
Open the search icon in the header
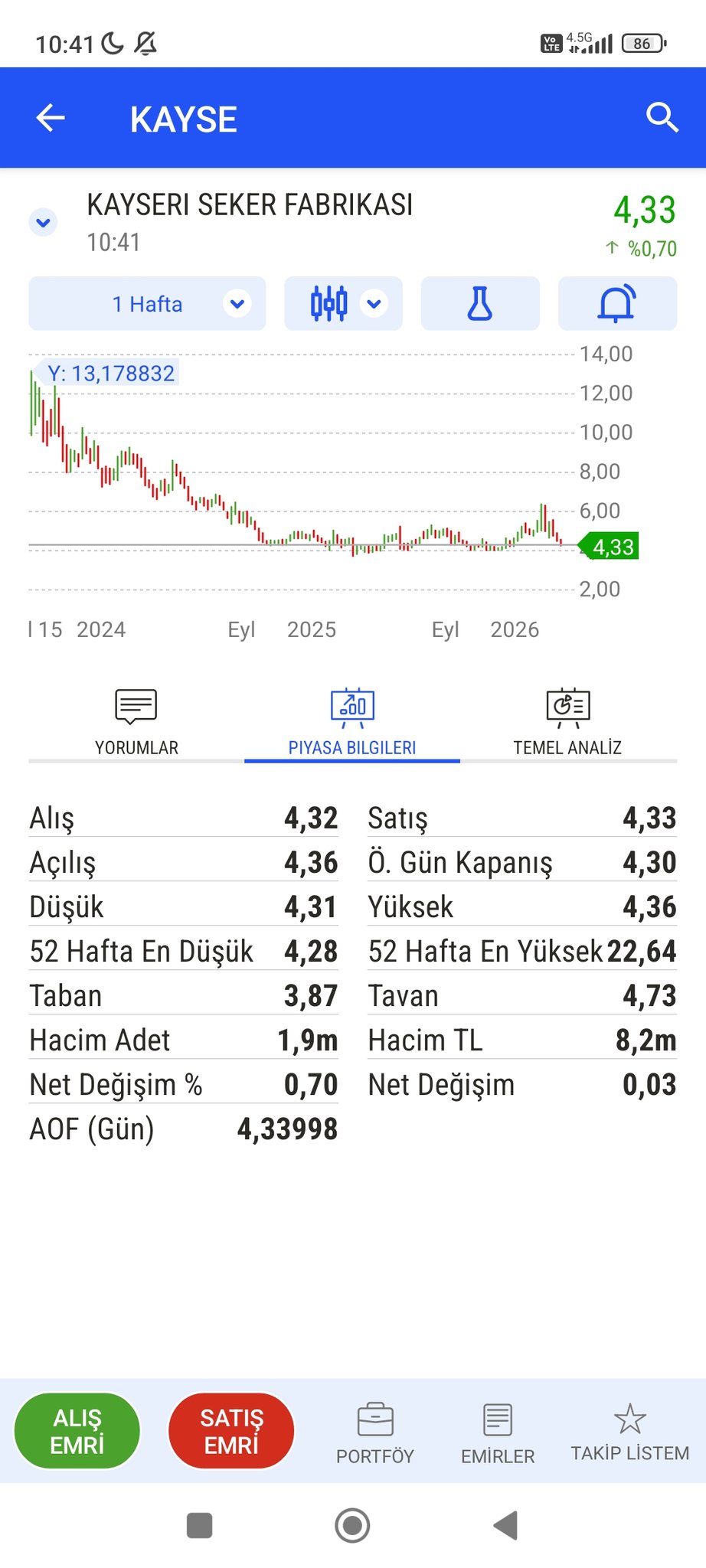[662, 118]
